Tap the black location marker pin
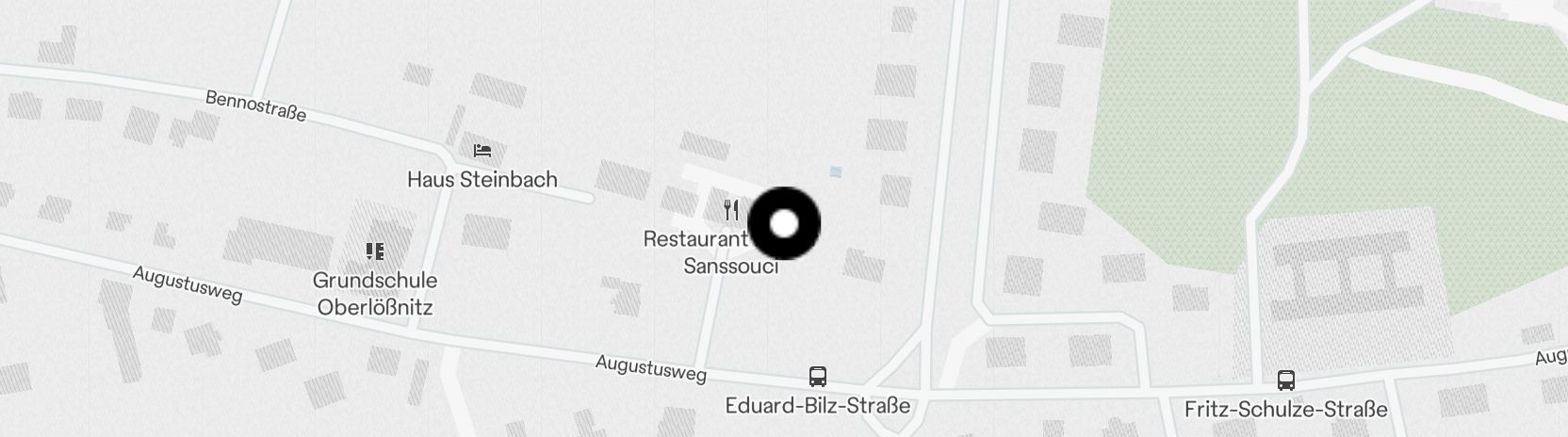1568x437 pixels. tap(784, 224)
